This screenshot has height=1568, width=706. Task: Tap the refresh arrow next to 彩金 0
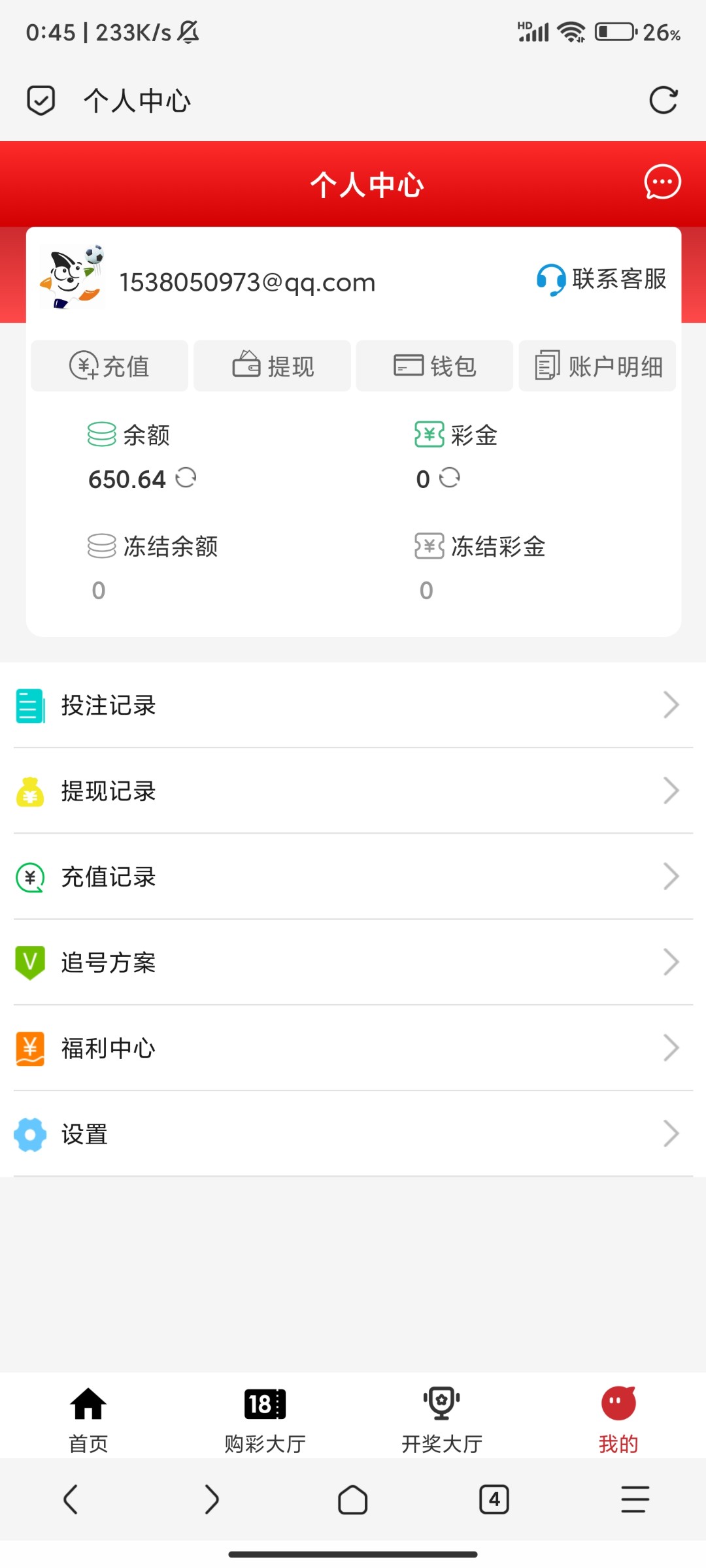click(450, 478)
